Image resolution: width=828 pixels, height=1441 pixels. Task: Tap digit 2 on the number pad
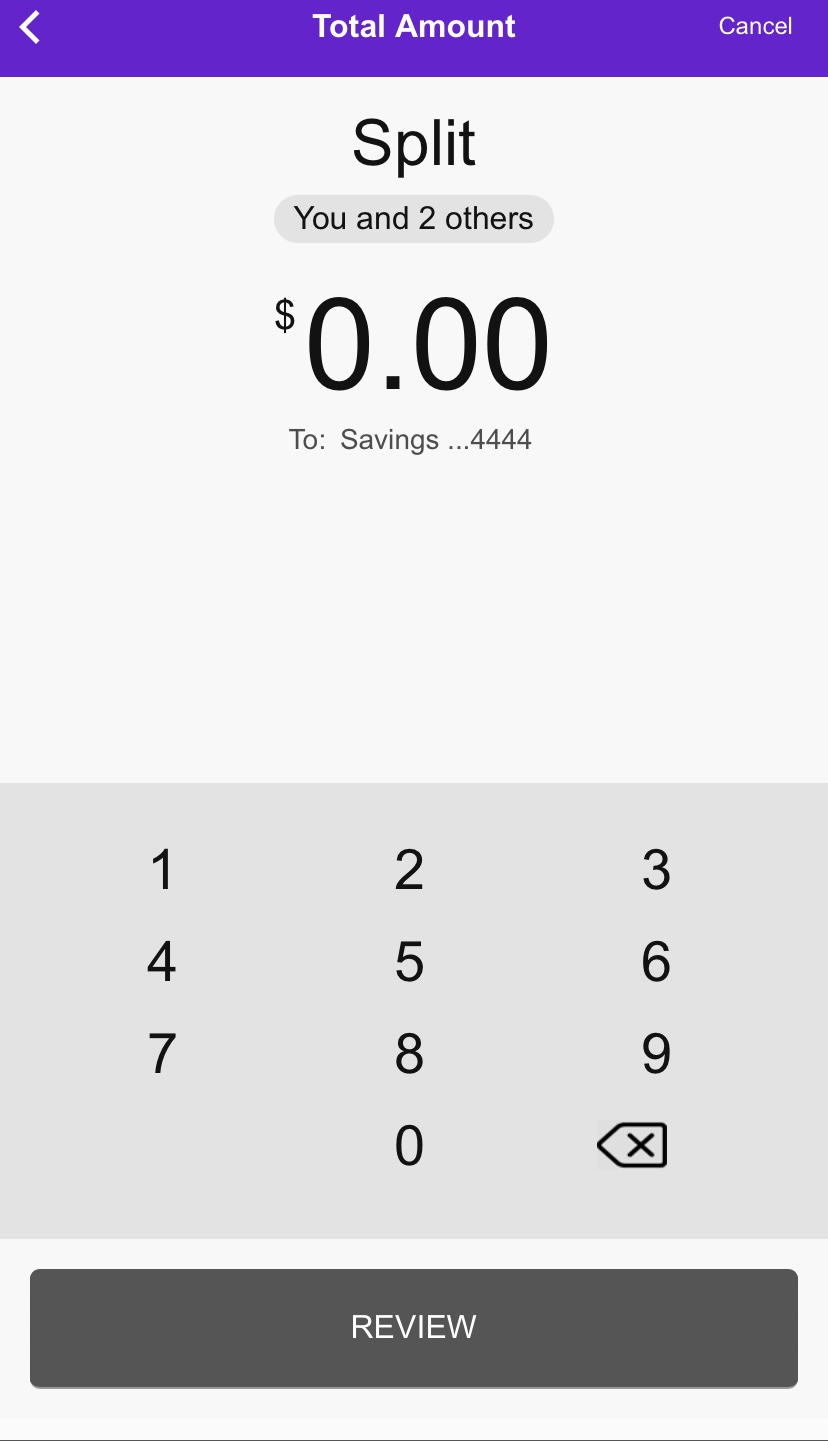pyautogui.click(x=409, y=868)
